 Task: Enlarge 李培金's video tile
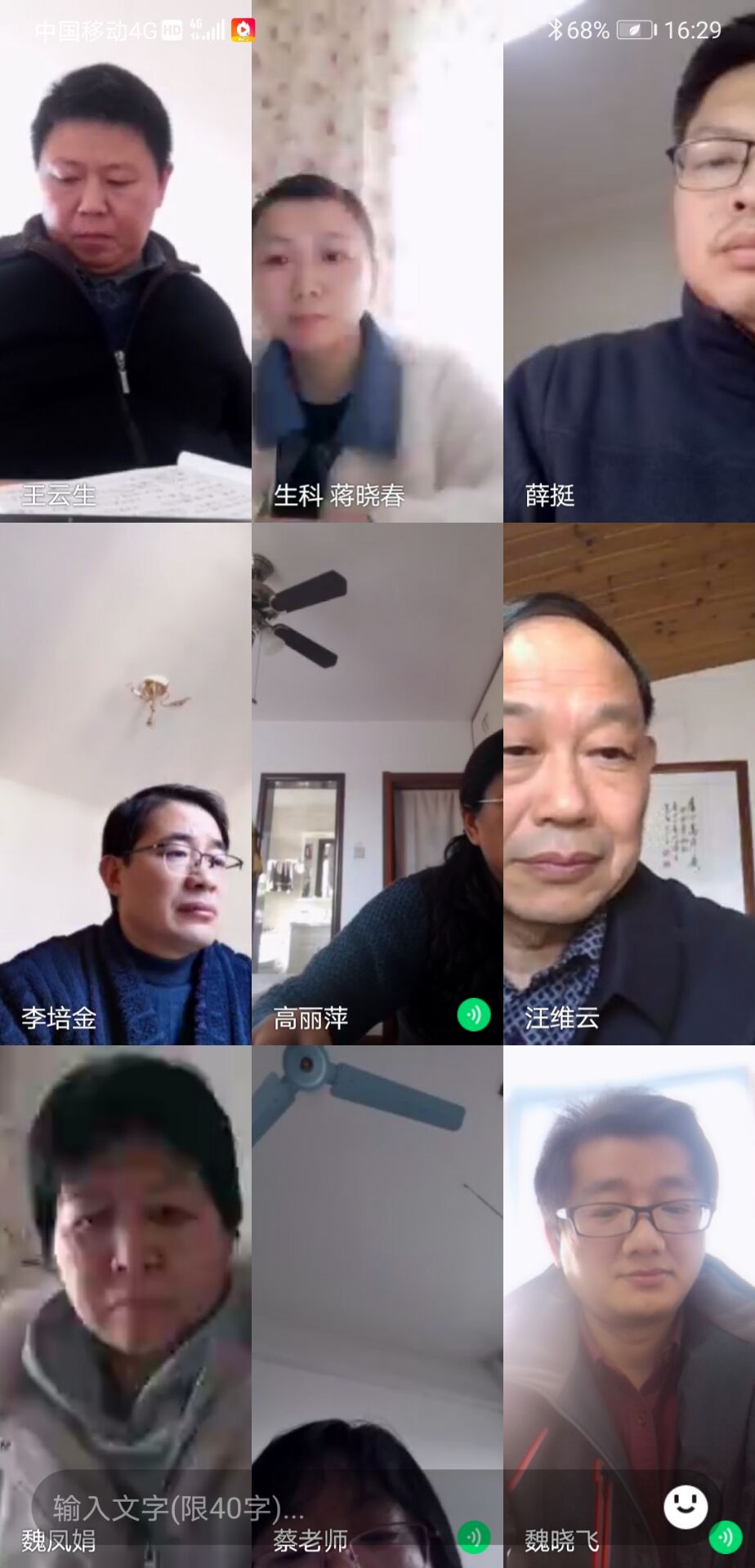point(125,784)
